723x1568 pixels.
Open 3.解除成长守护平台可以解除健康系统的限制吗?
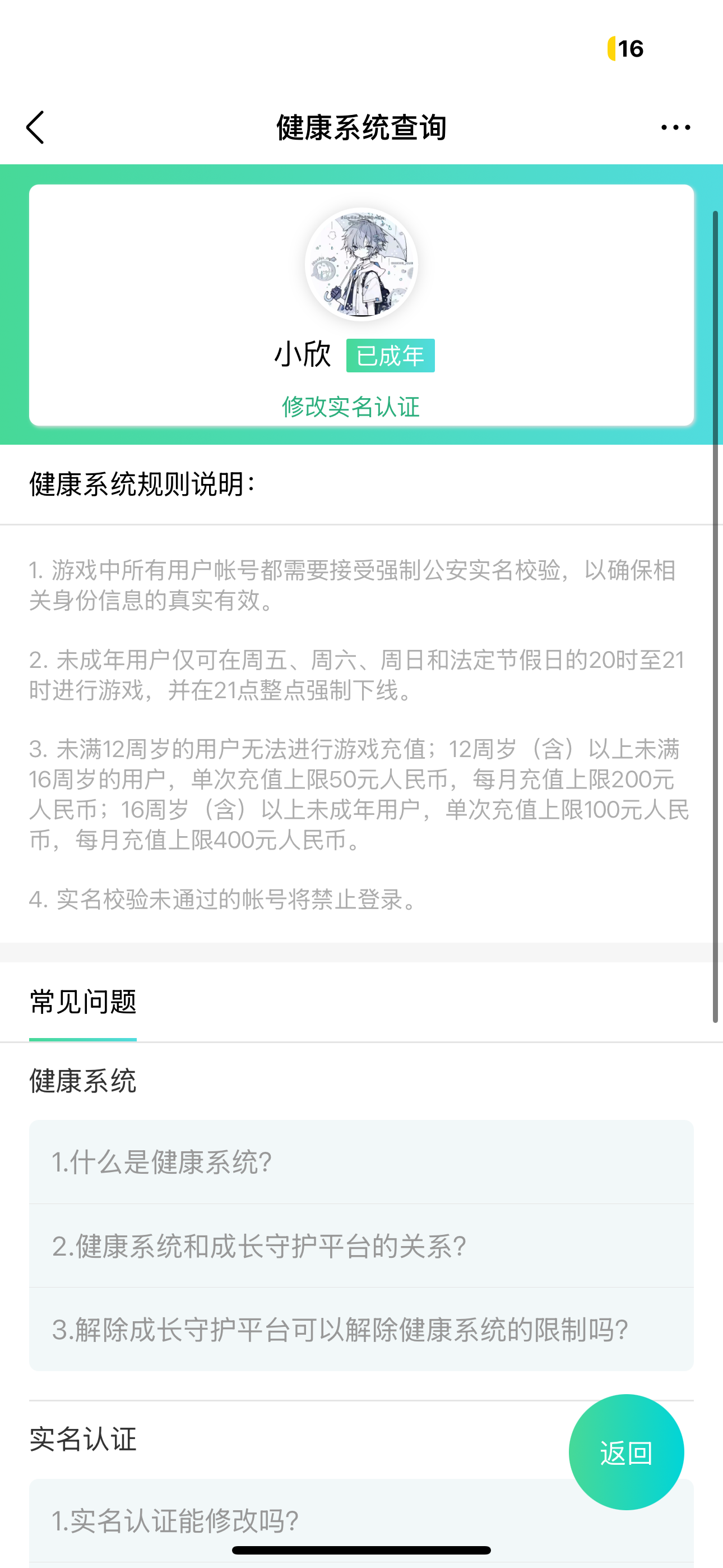(x=361, y=1330)
